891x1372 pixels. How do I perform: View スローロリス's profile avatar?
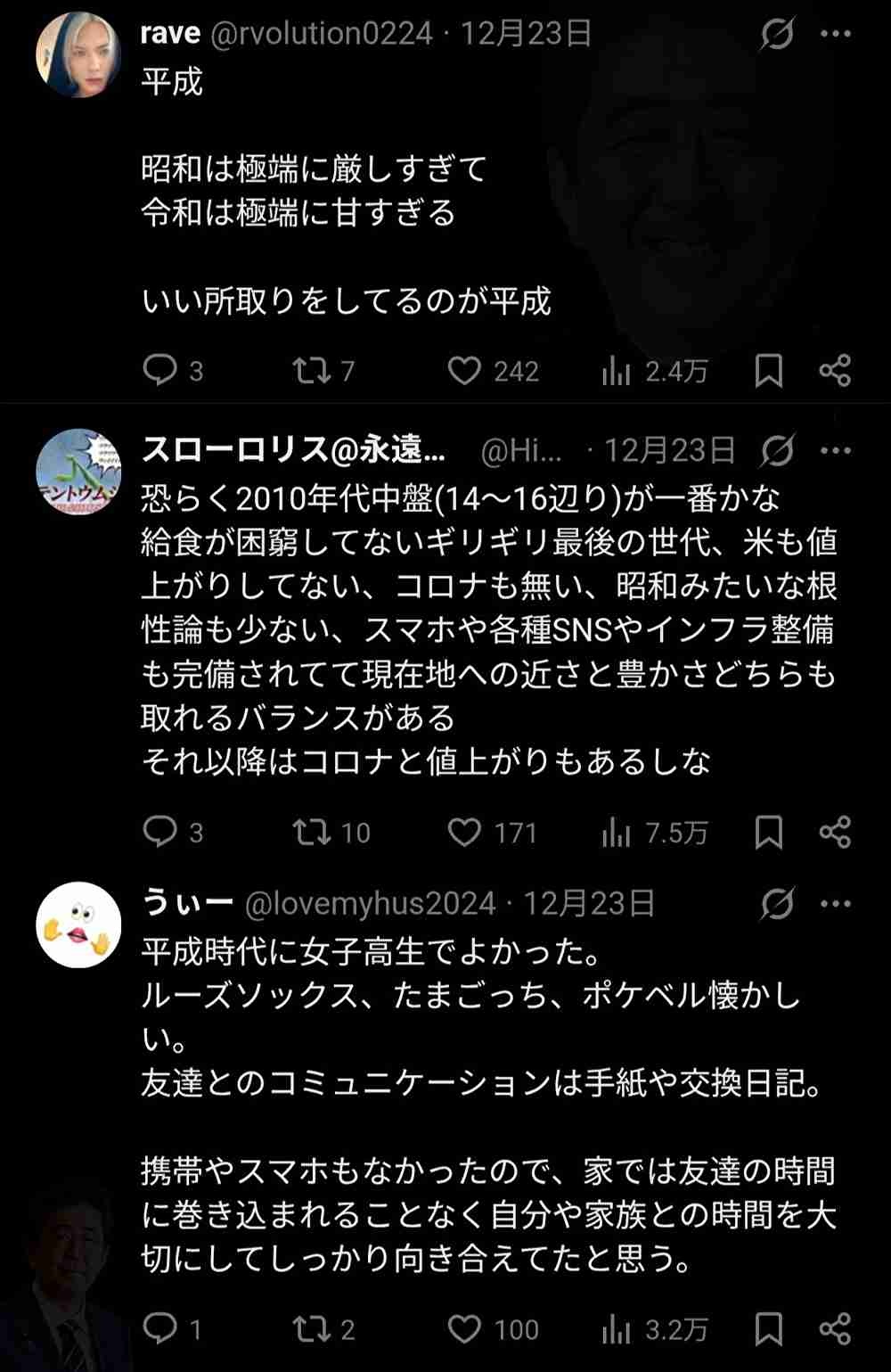point(78,472)
